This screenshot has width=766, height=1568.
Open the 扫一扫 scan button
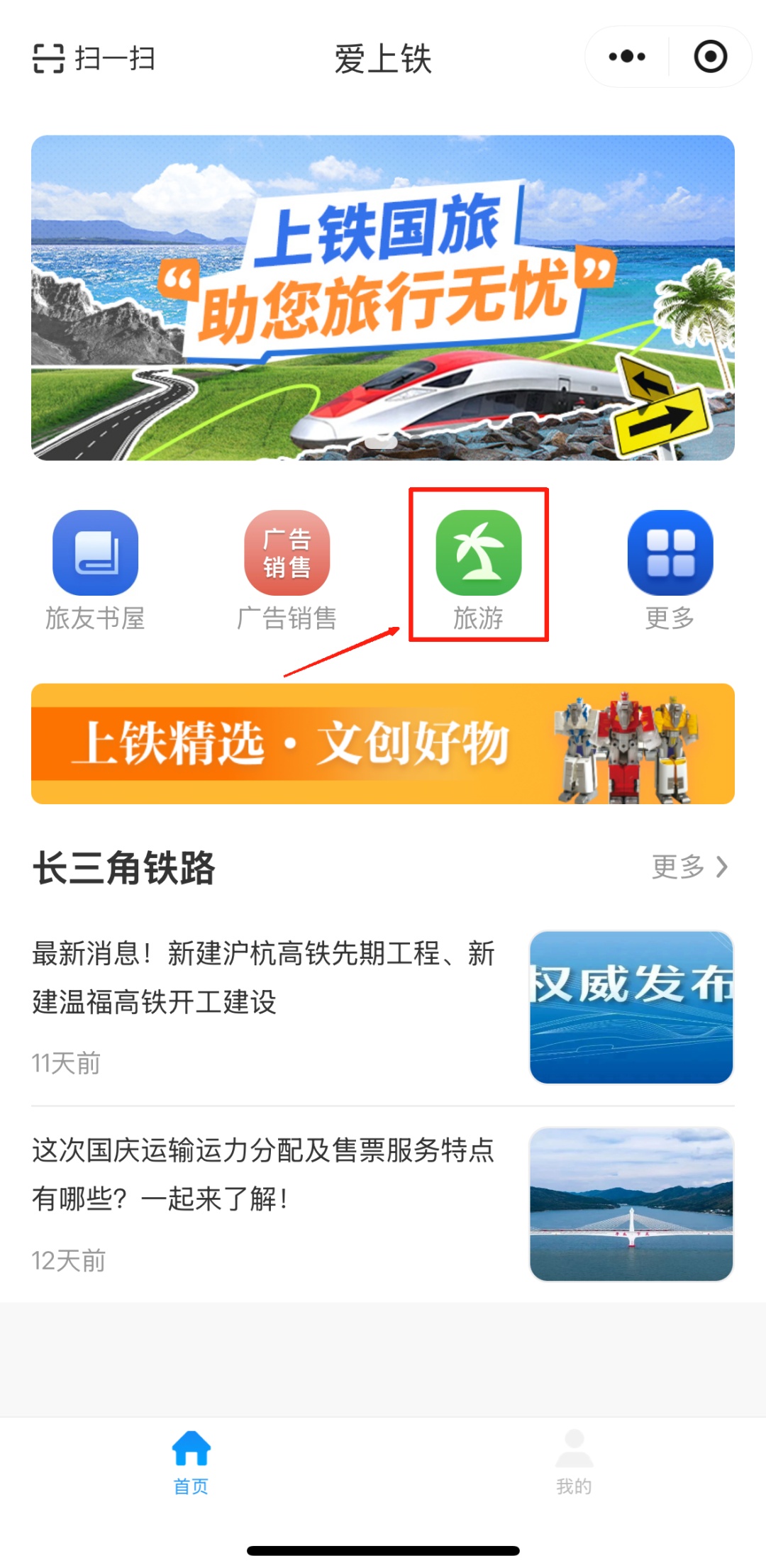click(94, 58)
